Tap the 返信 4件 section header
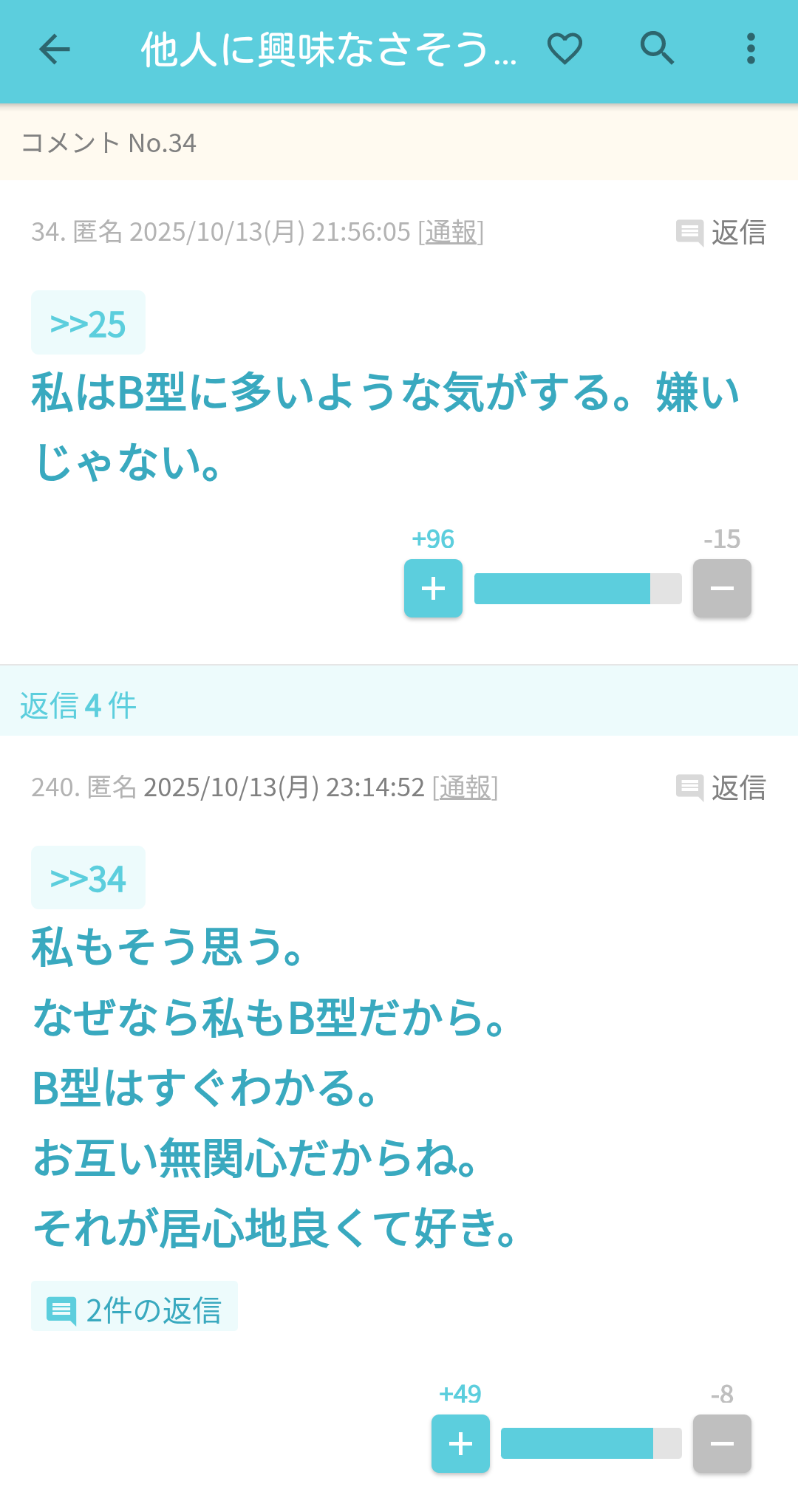The height and width of the screenshot is (1512, 798). (78, 707)
